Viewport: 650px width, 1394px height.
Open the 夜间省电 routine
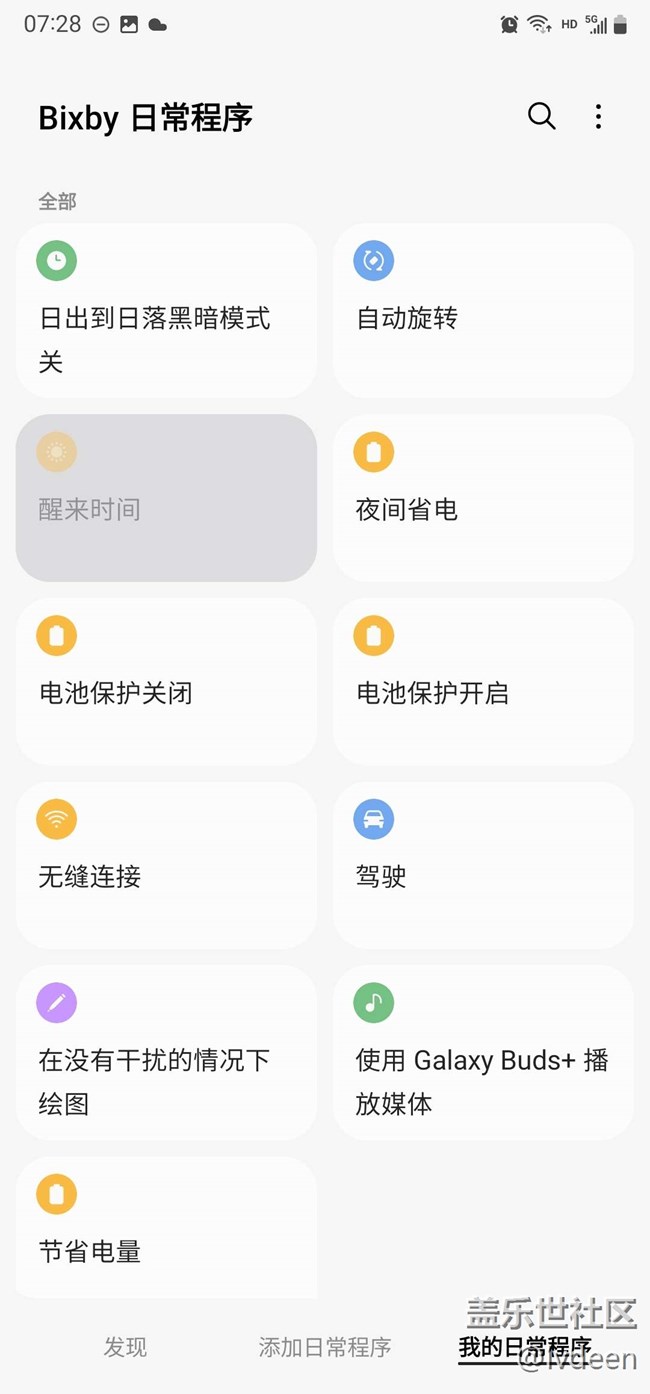483,497
